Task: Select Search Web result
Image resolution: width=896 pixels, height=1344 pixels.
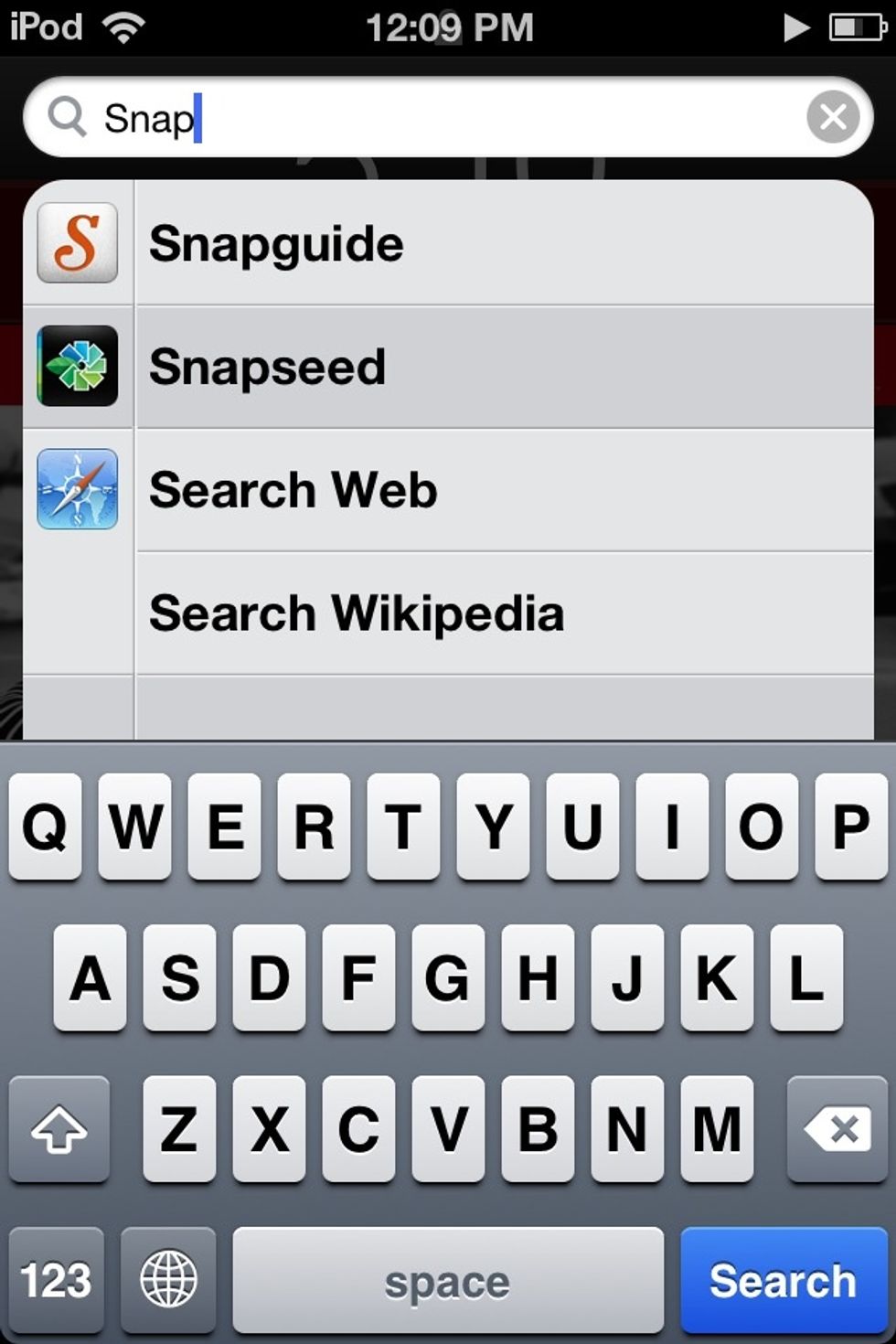Action: point(448,490)
